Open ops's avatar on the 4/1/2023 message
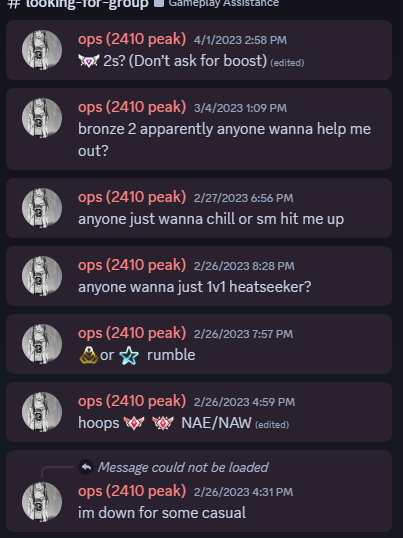The image size is (403, 538). (x=42, y=50)
